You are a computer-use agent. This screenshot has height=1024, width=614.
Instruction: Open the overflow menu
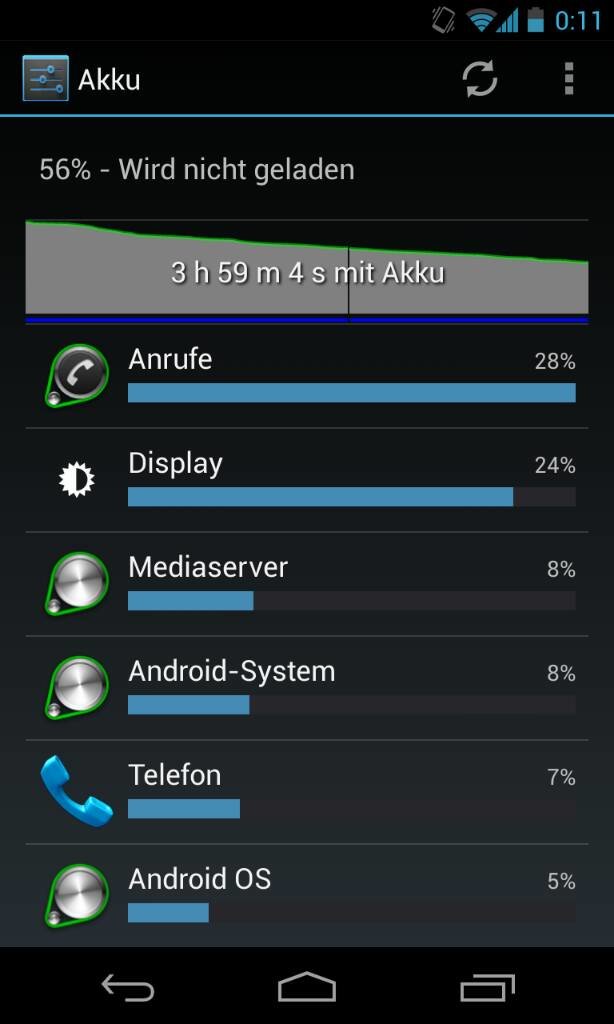click(x=568, y=79)
